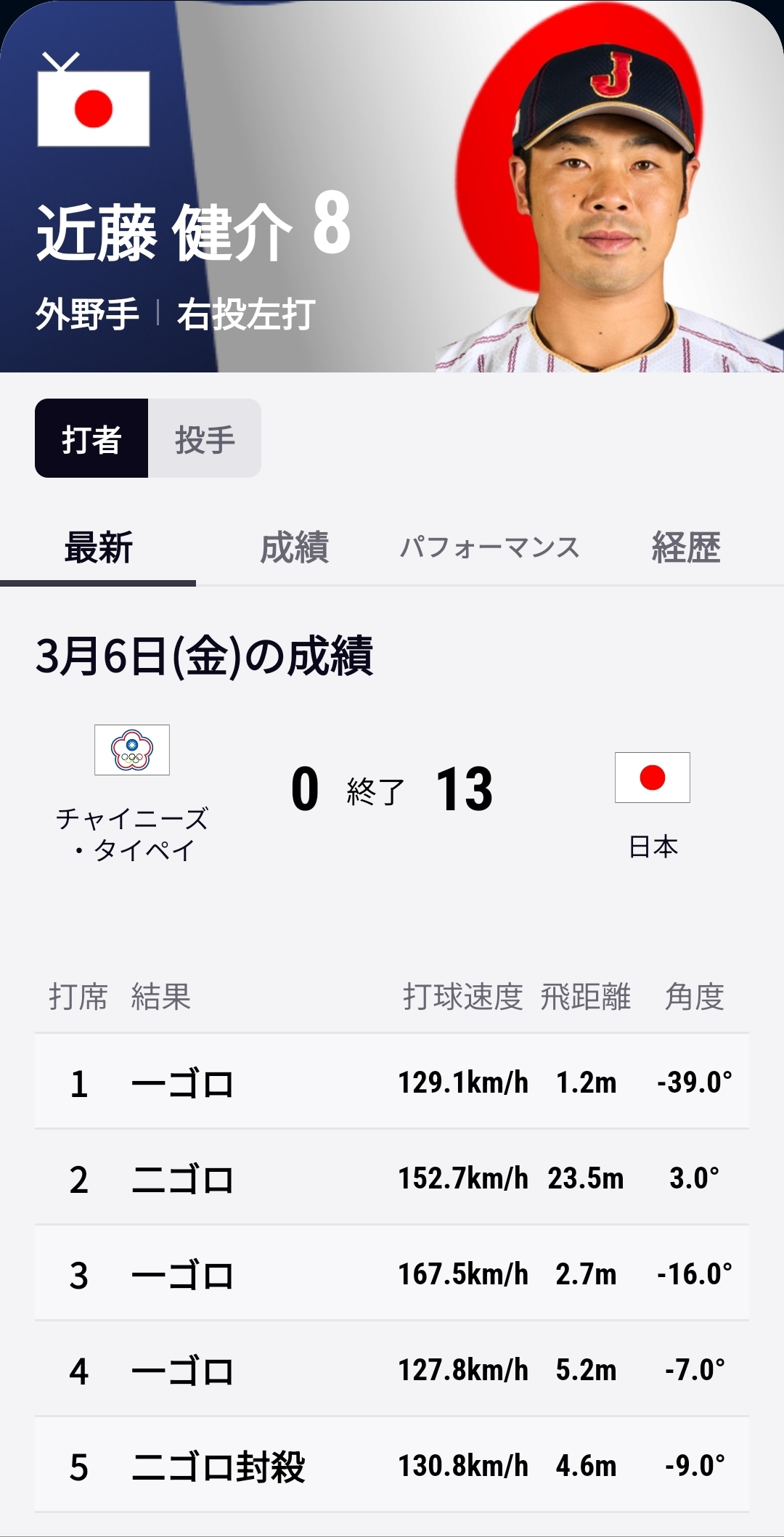Open the 最新 tab
The height and width of the screenshot is (1537, 784).
(98, 547)
